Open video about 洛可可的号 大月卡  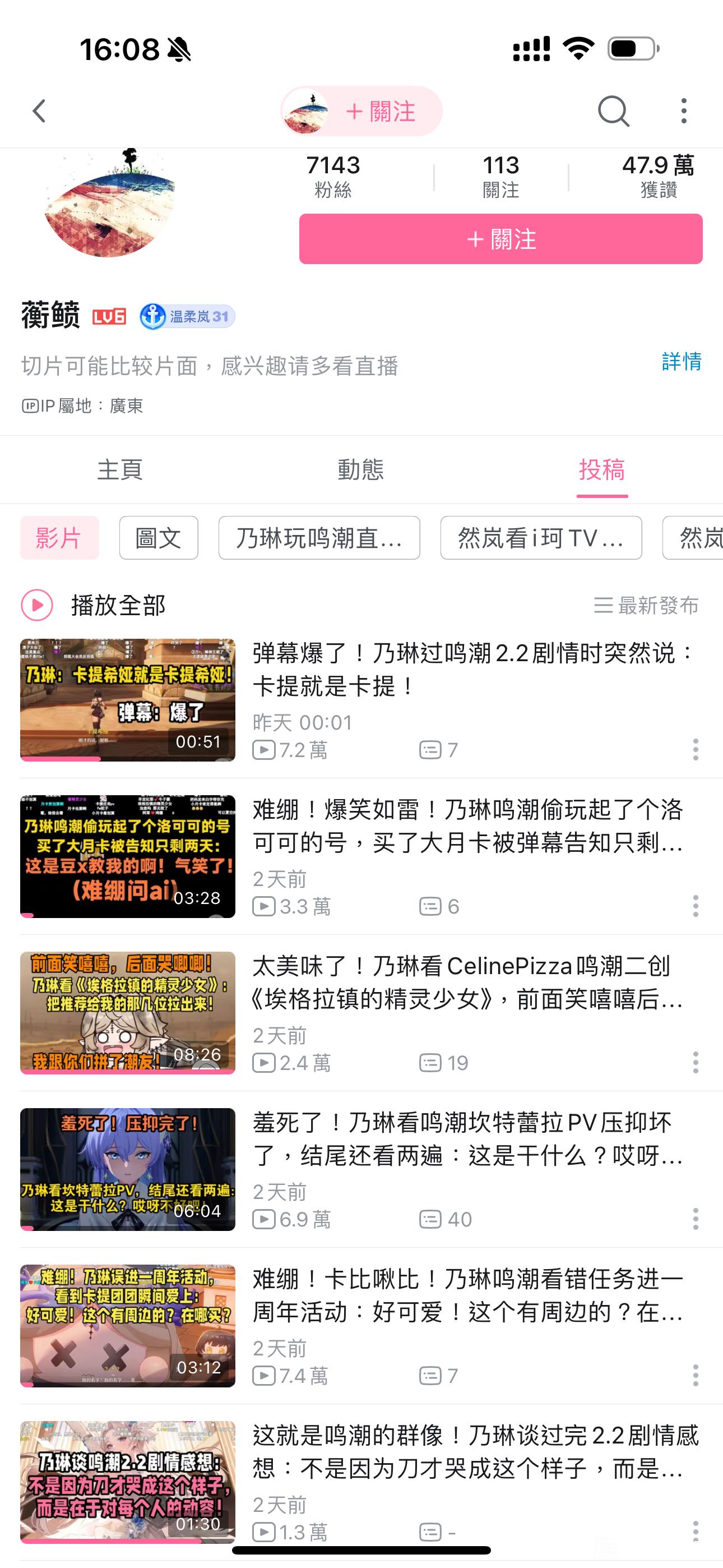[467, 827]
